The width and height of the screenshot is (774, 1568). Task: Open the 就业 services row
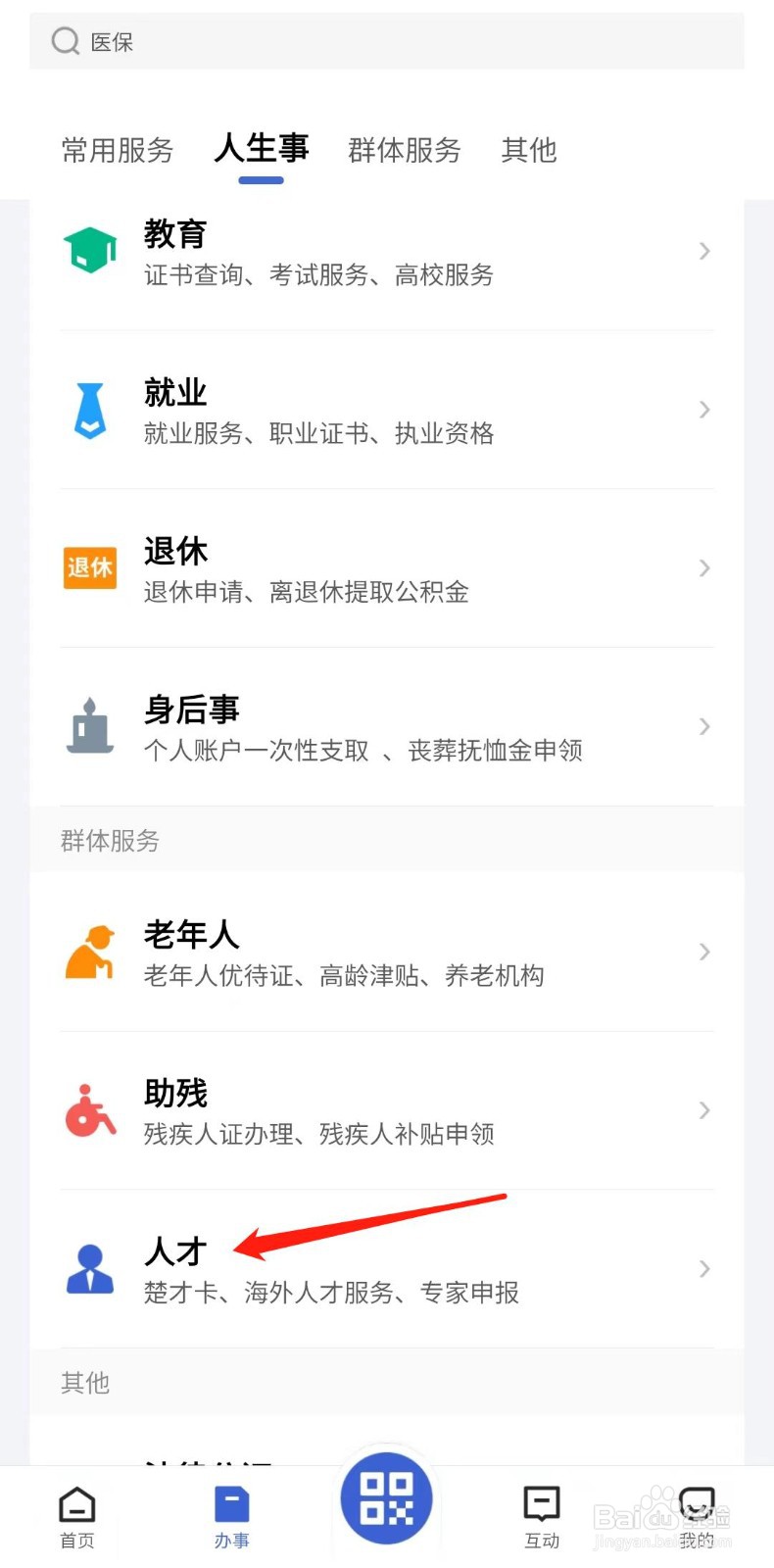[386, 410]
